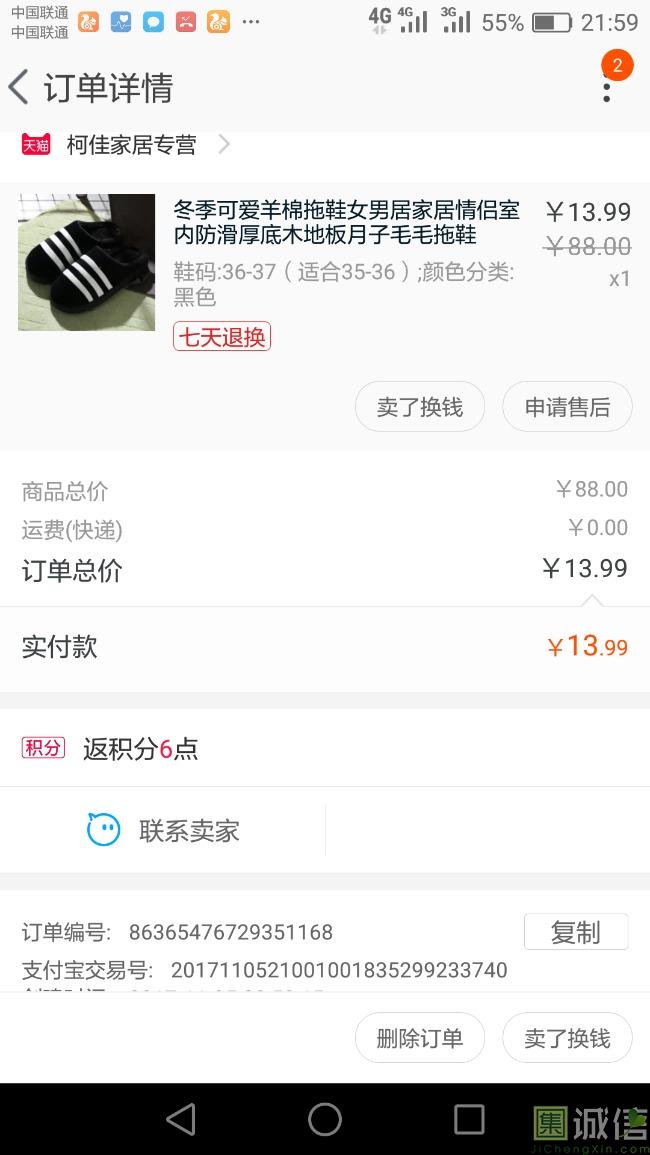This screenshot has width=650, height=1155.
Task: Contact the seller via 联系卖家
Action: coord(164,830)
